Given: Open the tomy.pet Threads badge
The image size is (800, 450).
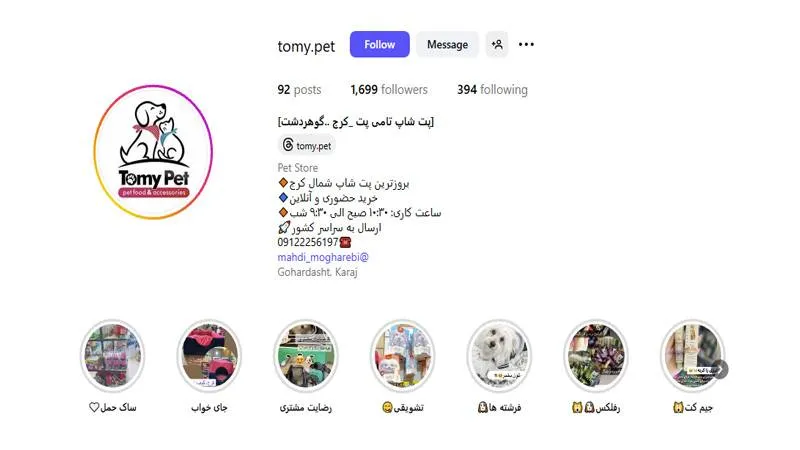Looking at the screenshot, I should pos(306,146).
